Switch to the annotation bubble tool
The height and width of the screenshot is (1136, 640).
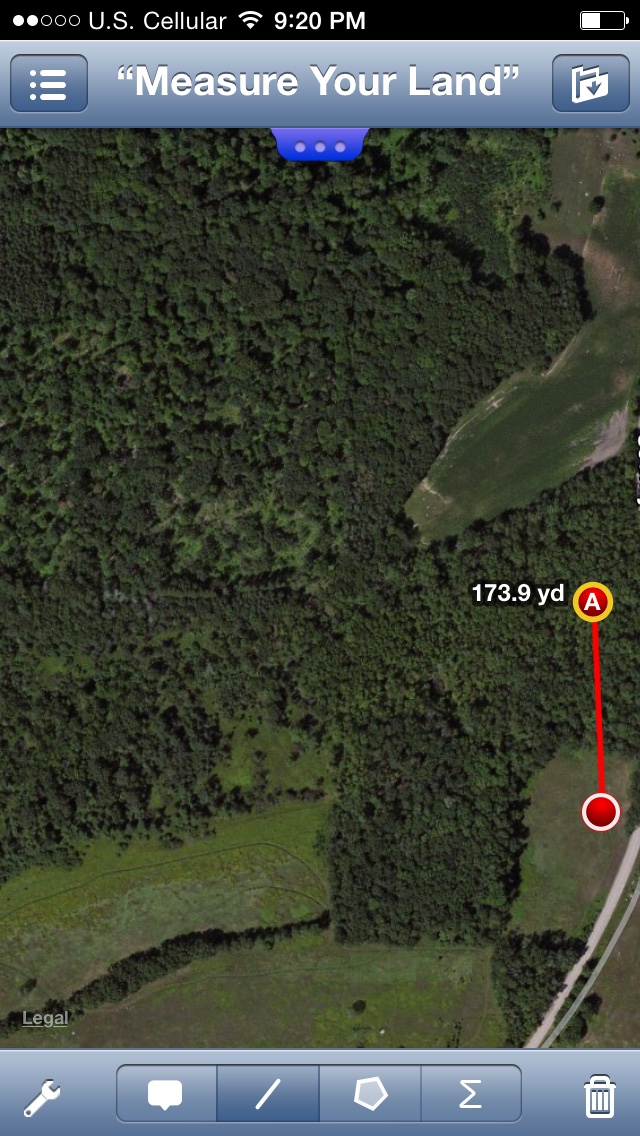click(x=166, y=1094)
